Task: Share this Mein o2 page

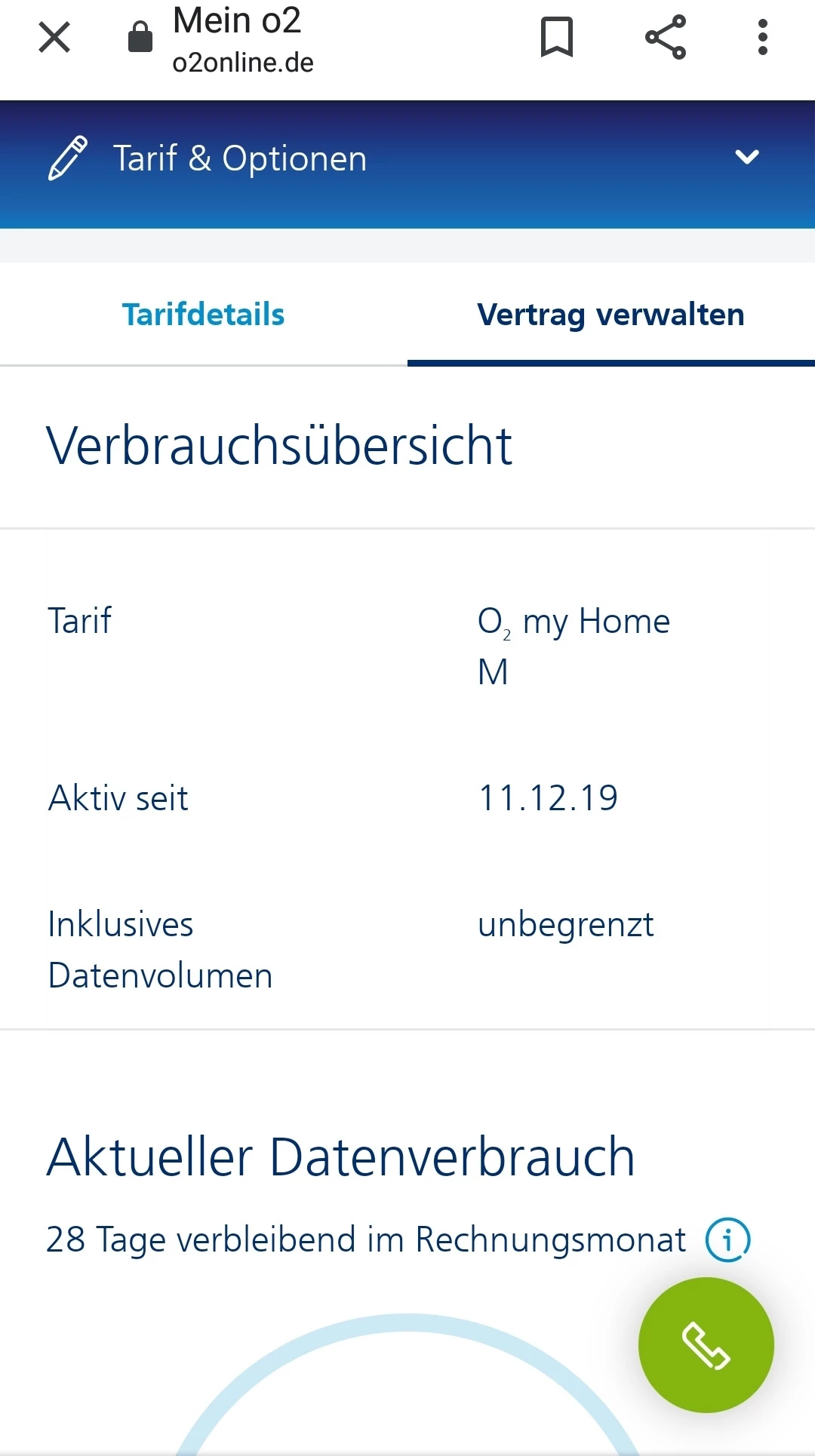Action: click(x=666, y=37)
